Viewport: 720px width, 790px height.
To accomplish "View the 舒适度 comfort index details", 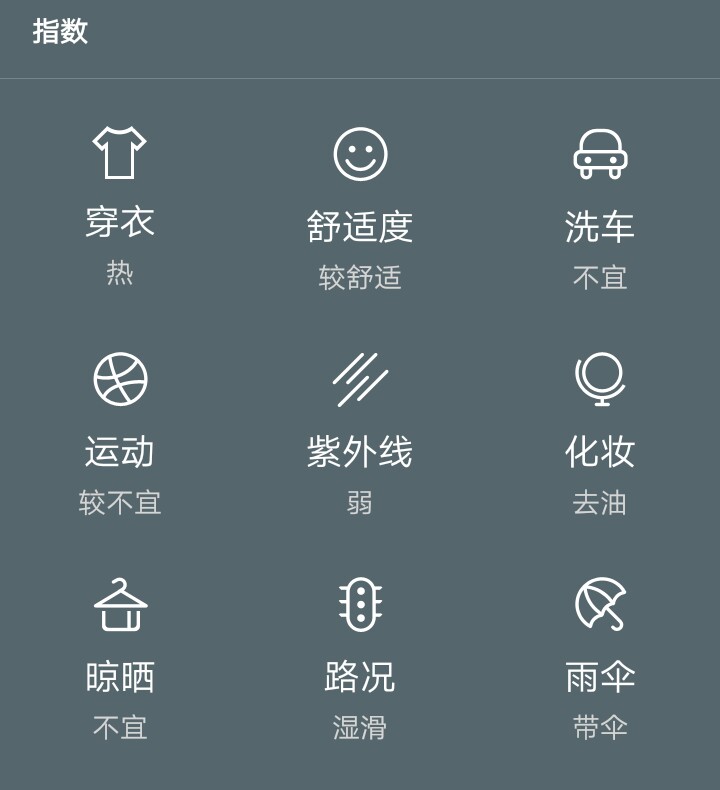I will pyautogui.click(x=360, y=208).
